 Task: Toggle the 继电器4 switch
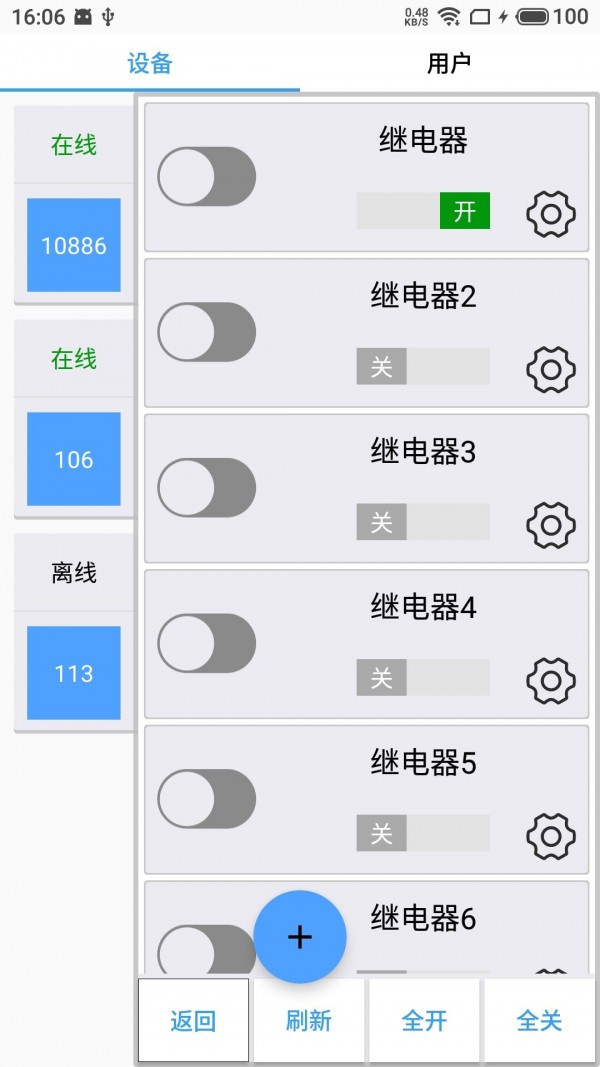pos(207,644)
